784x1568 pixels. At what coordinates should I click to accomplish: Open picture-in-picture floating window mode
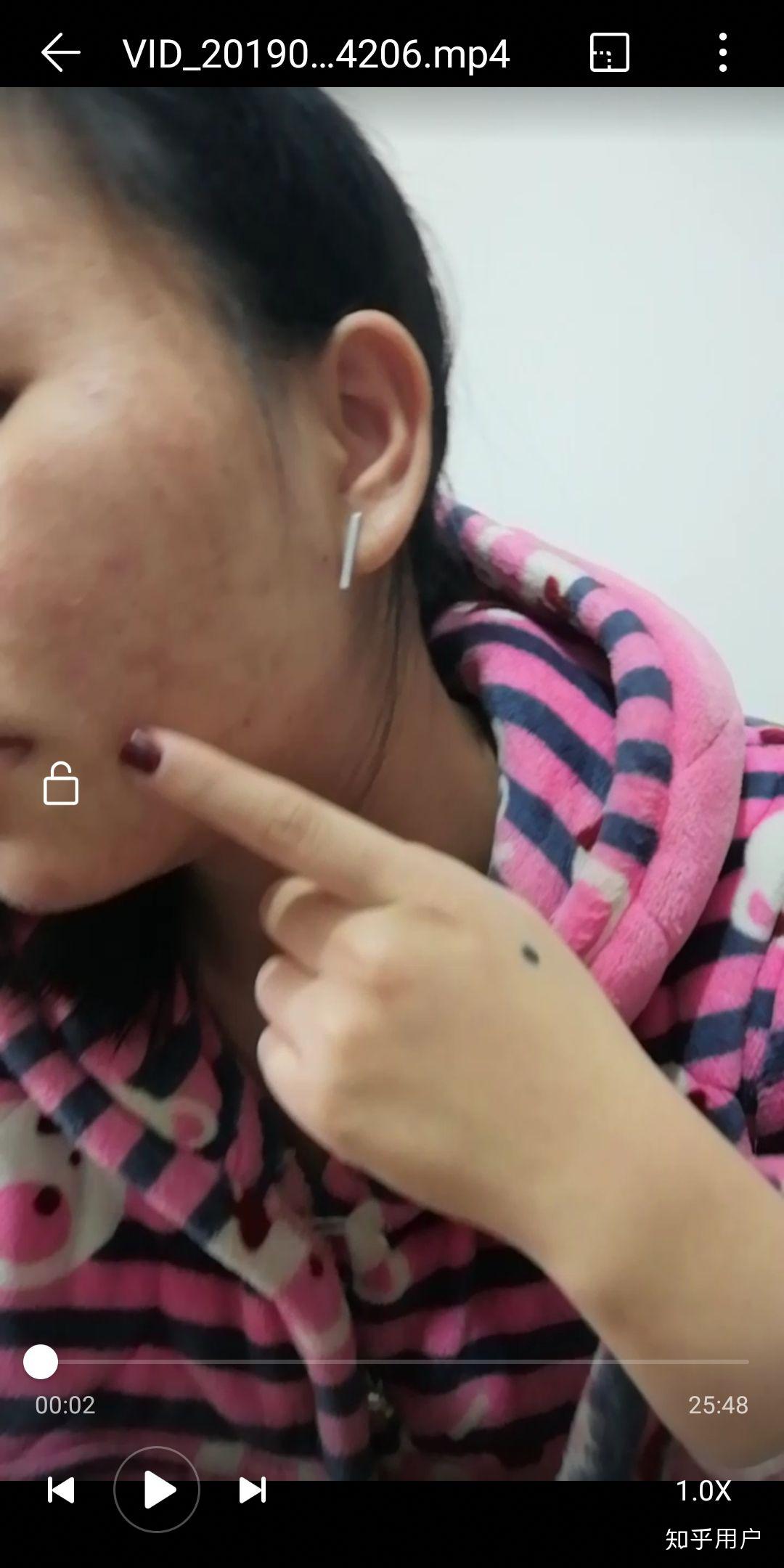click(609, 53)
